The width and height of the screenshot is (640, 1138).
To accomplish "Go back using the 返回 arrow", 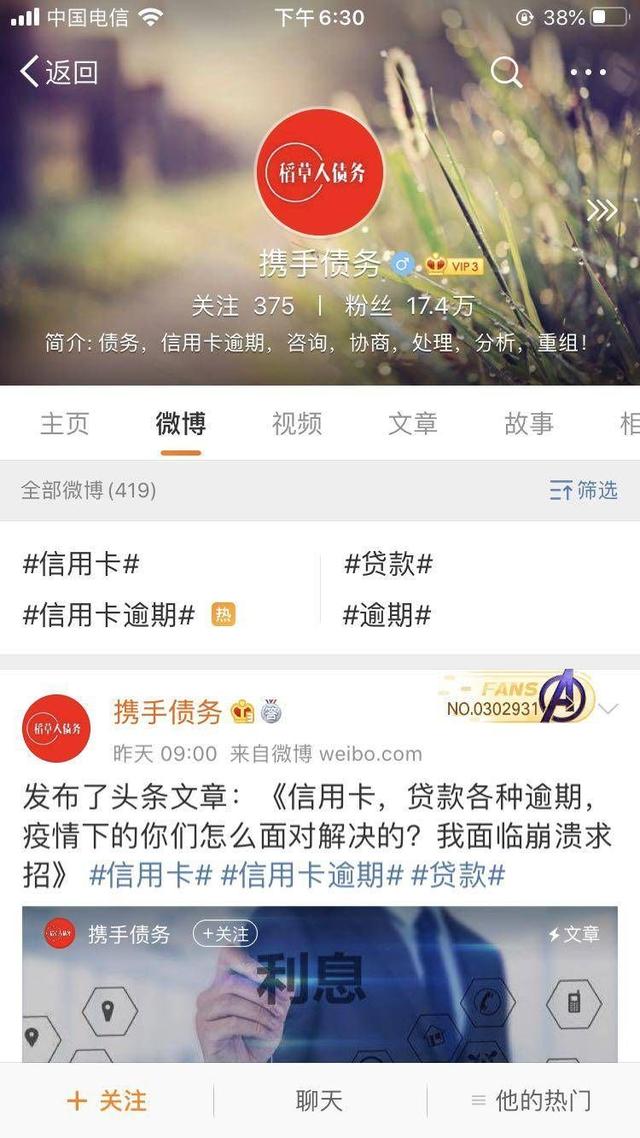I will 59,72.
